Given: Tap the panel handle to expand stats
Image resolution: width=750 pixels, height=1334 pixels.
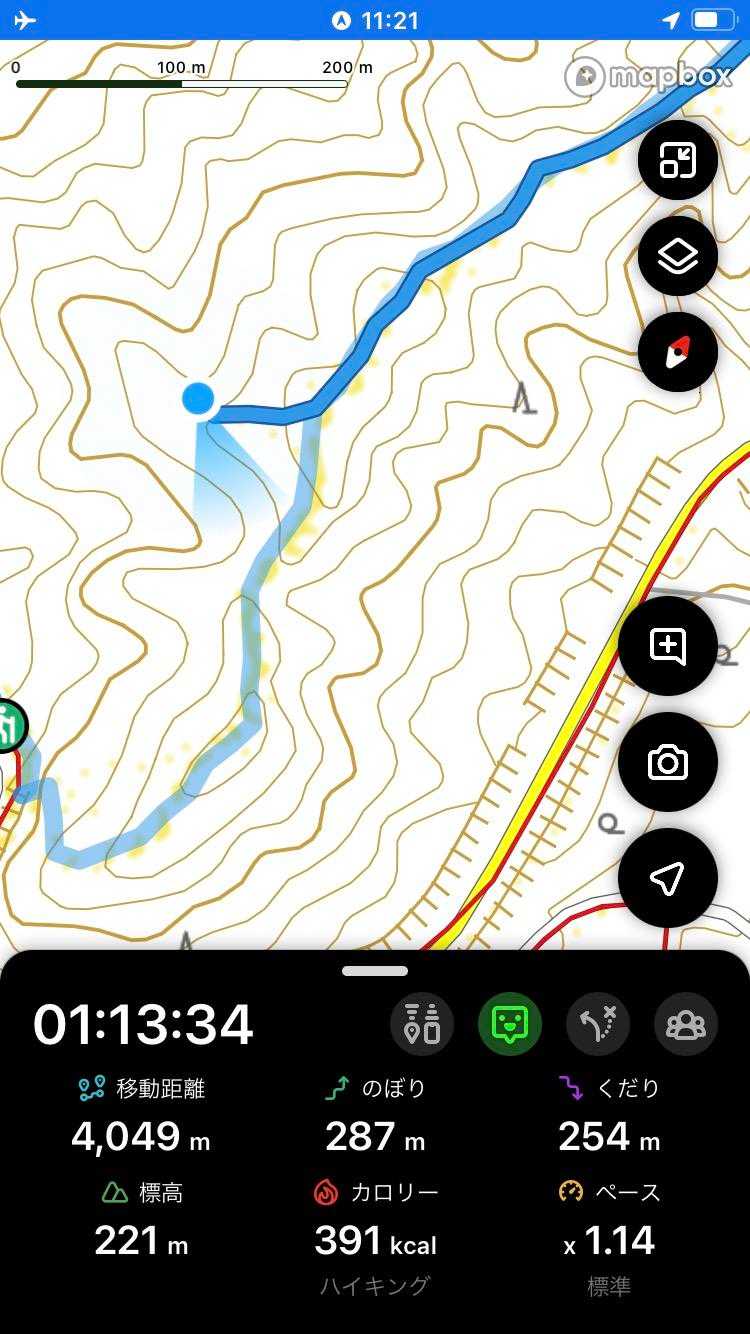Looking at the screenshot, I should (375, 970).
